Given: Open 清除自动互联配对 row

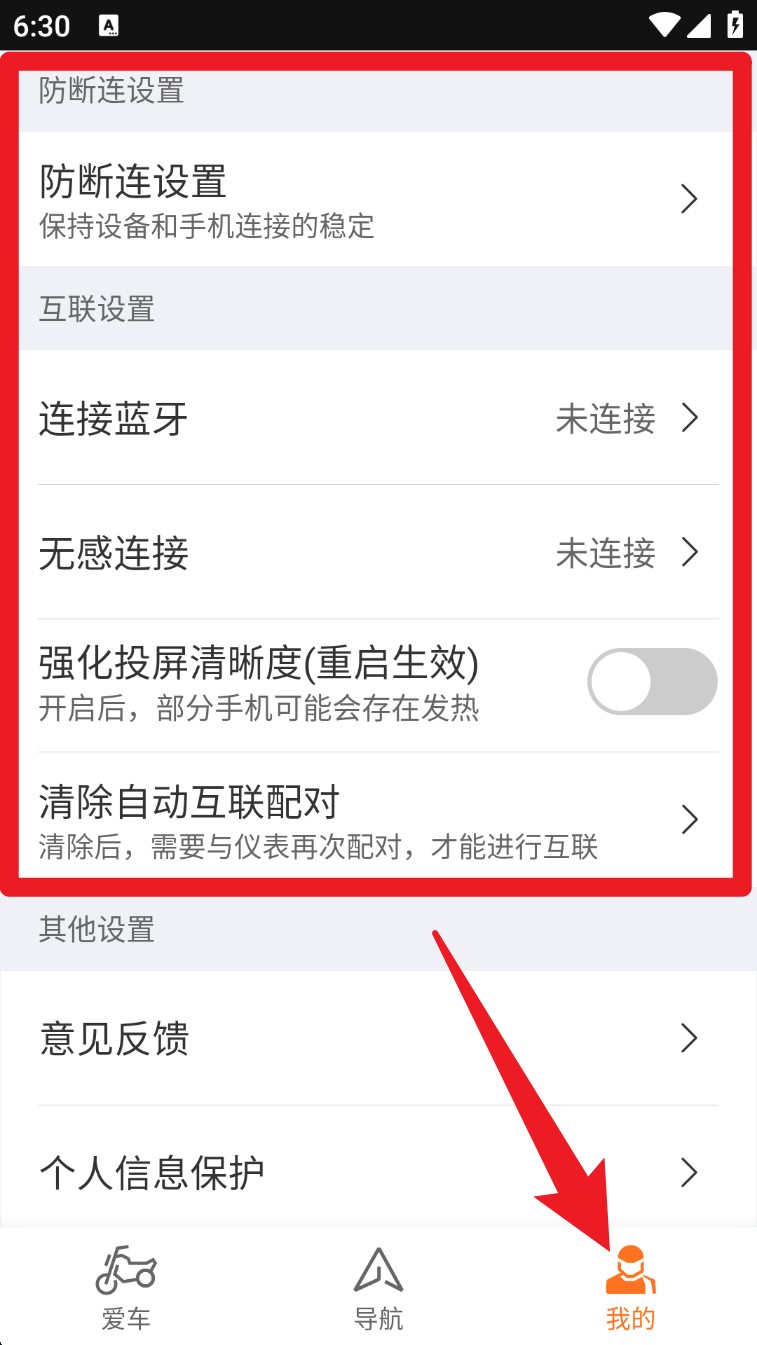Looking at the screenshot, I should pos(378,820).
